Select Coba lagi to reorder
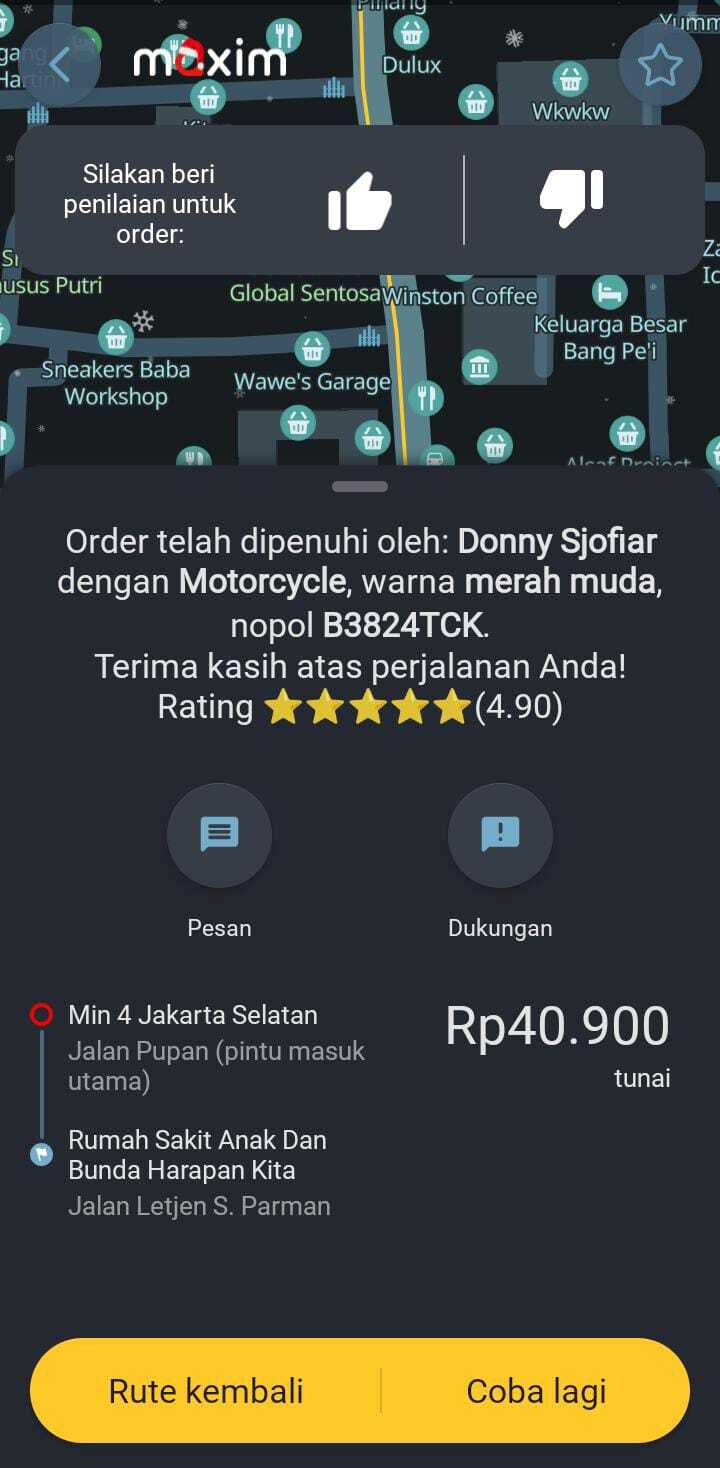The width and height of the screenshot is (720, 1468). point(536,1391)
